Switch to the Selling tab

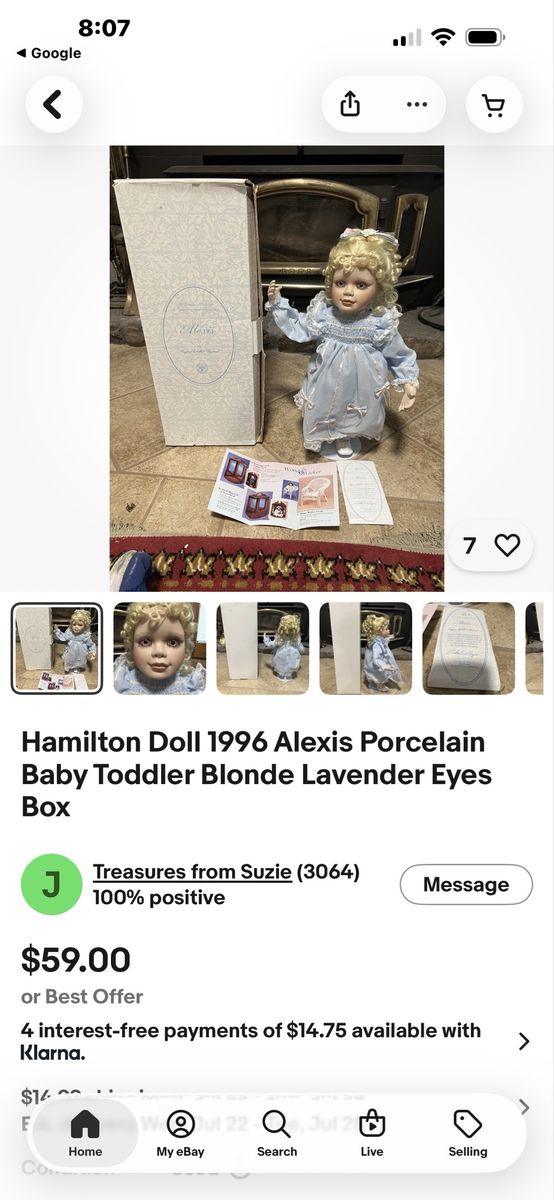468,1133
